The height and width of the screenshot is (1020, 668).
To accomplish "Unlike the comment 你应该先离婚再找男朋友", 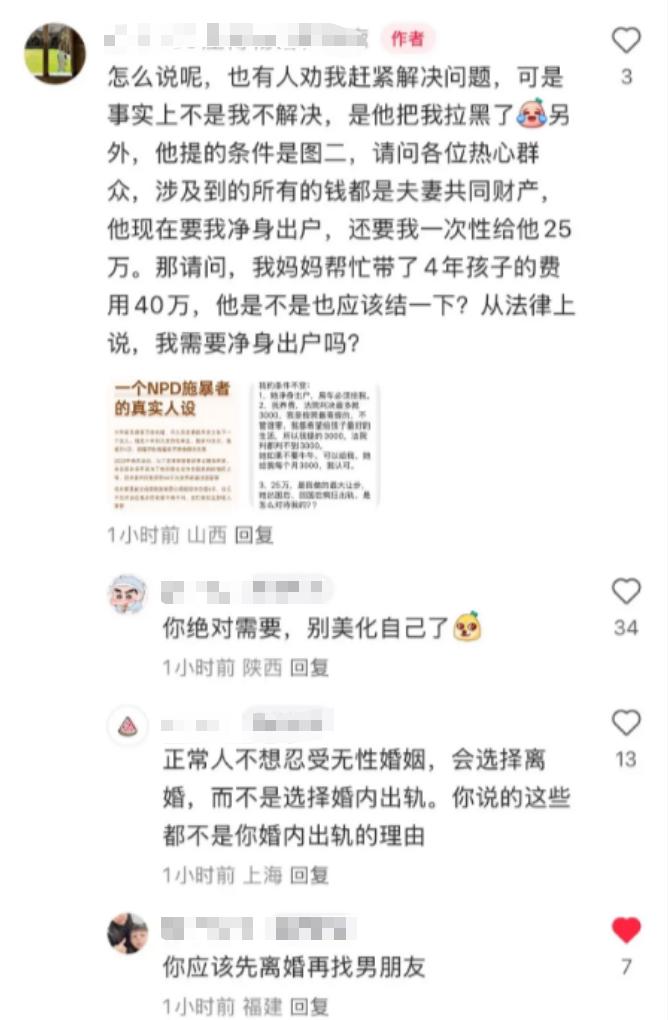I will coord(626,931).
